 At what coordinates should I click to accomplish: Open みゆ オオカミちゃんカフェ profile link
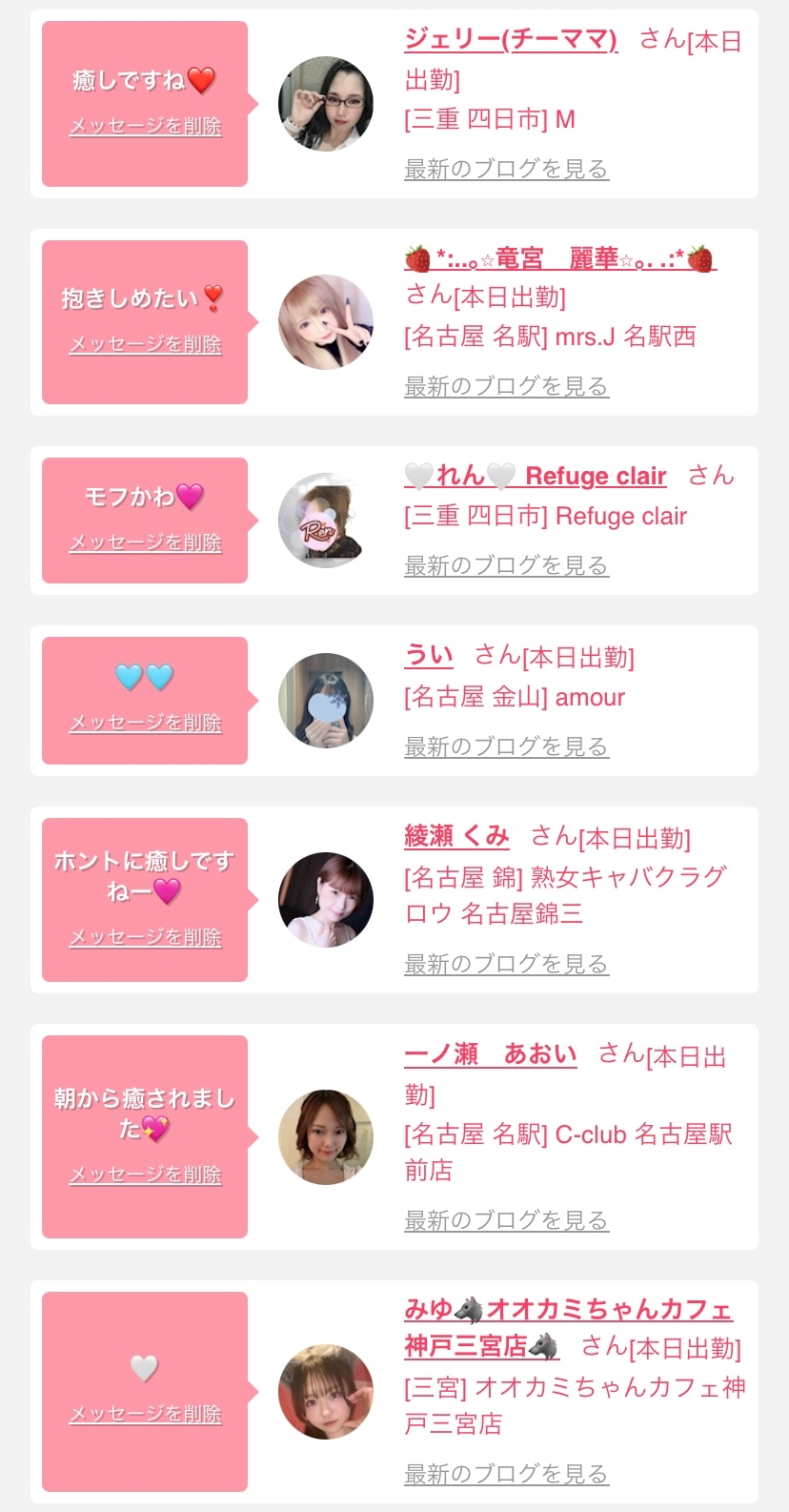[x=568, y=1310]
